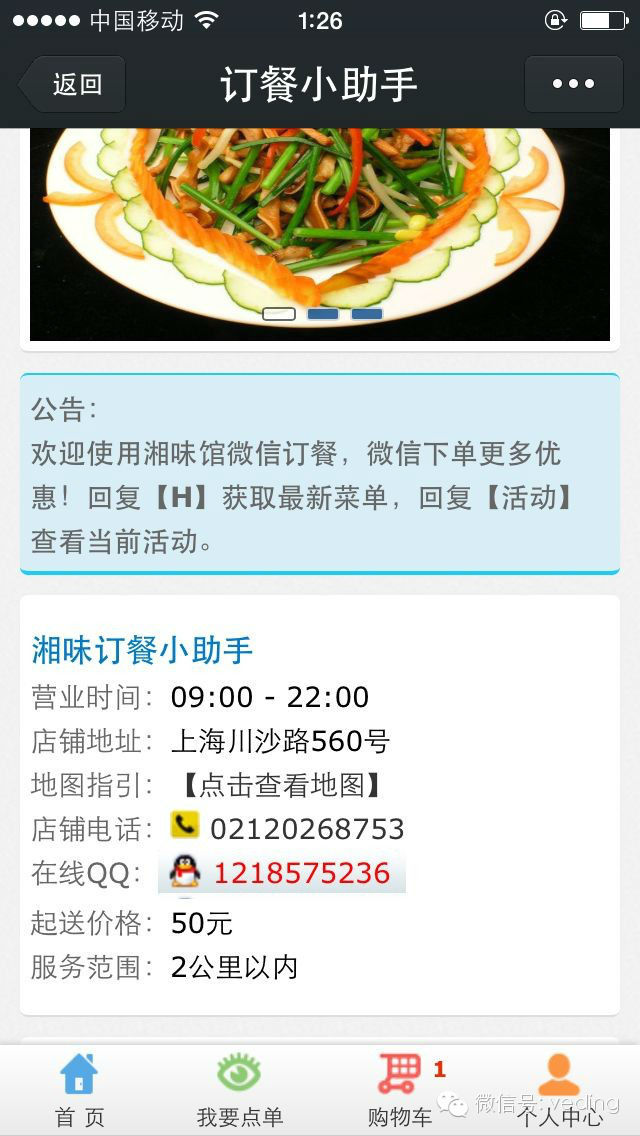Open the three-dot overflow menu
Image resolution: width=640 pixels, height=1136 pixels.
[573, 84]
